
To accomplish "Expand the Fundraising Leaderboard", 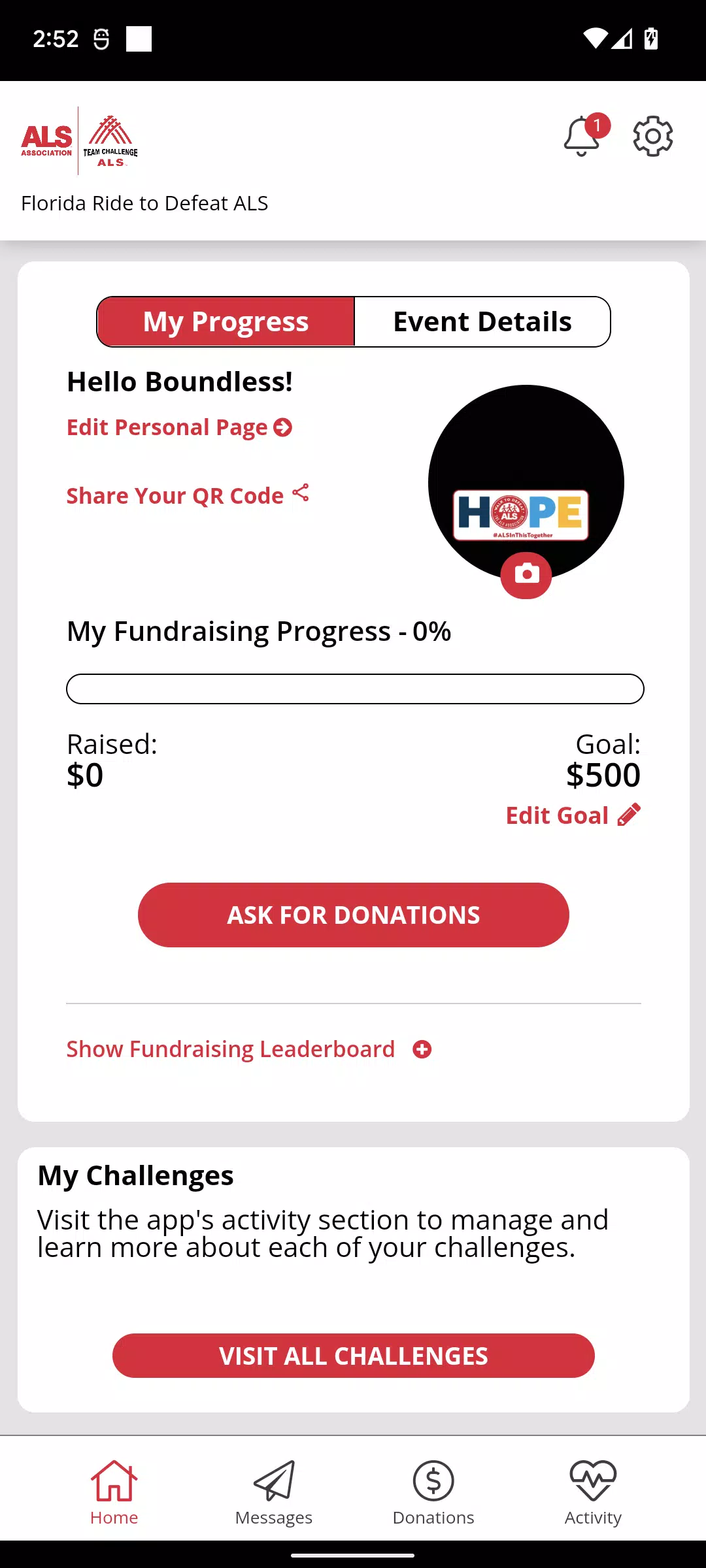I will (249, 1049).
